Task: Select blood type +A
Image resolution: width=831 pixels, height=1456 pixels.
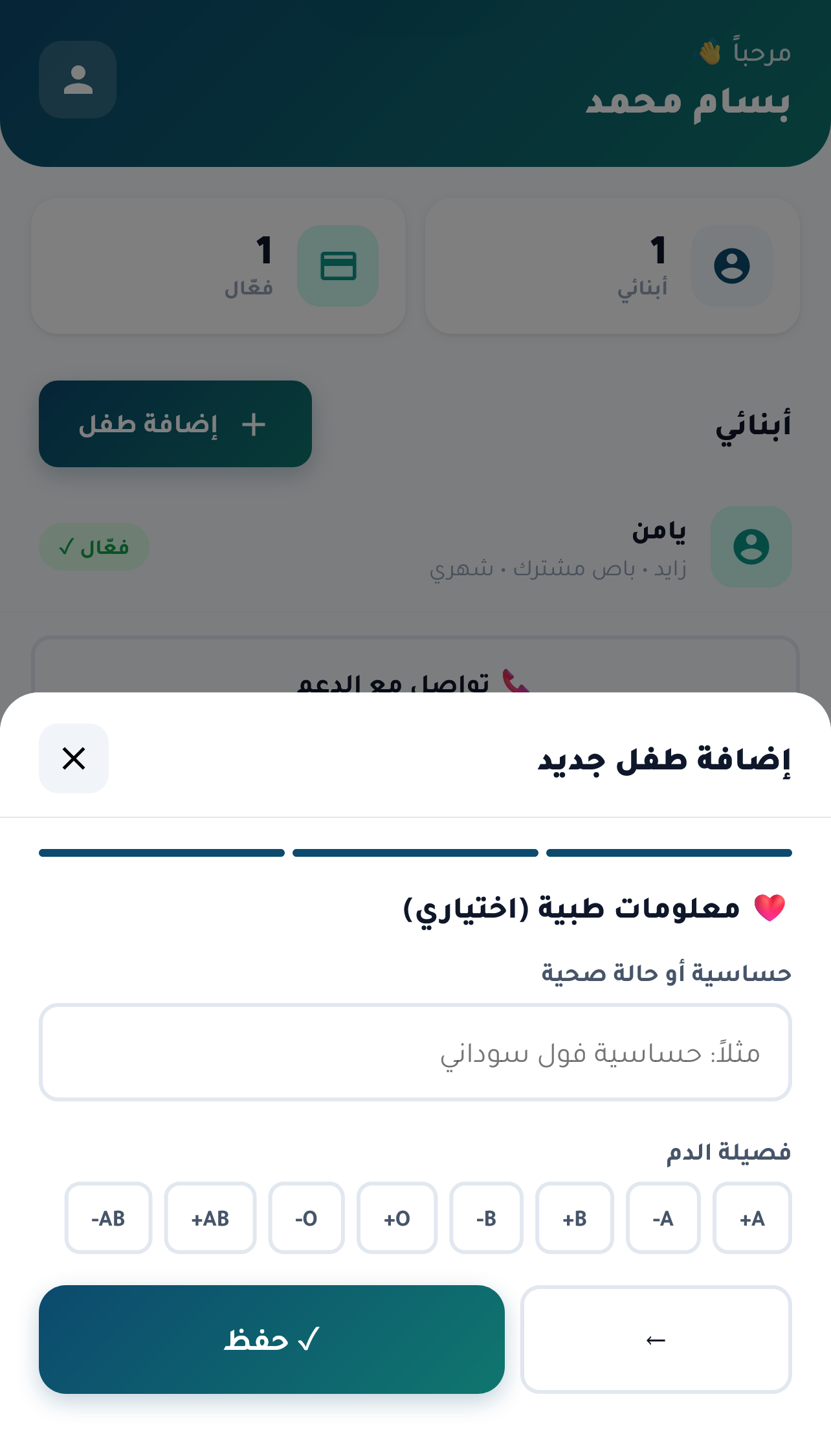Action: tap(752, 1219)
